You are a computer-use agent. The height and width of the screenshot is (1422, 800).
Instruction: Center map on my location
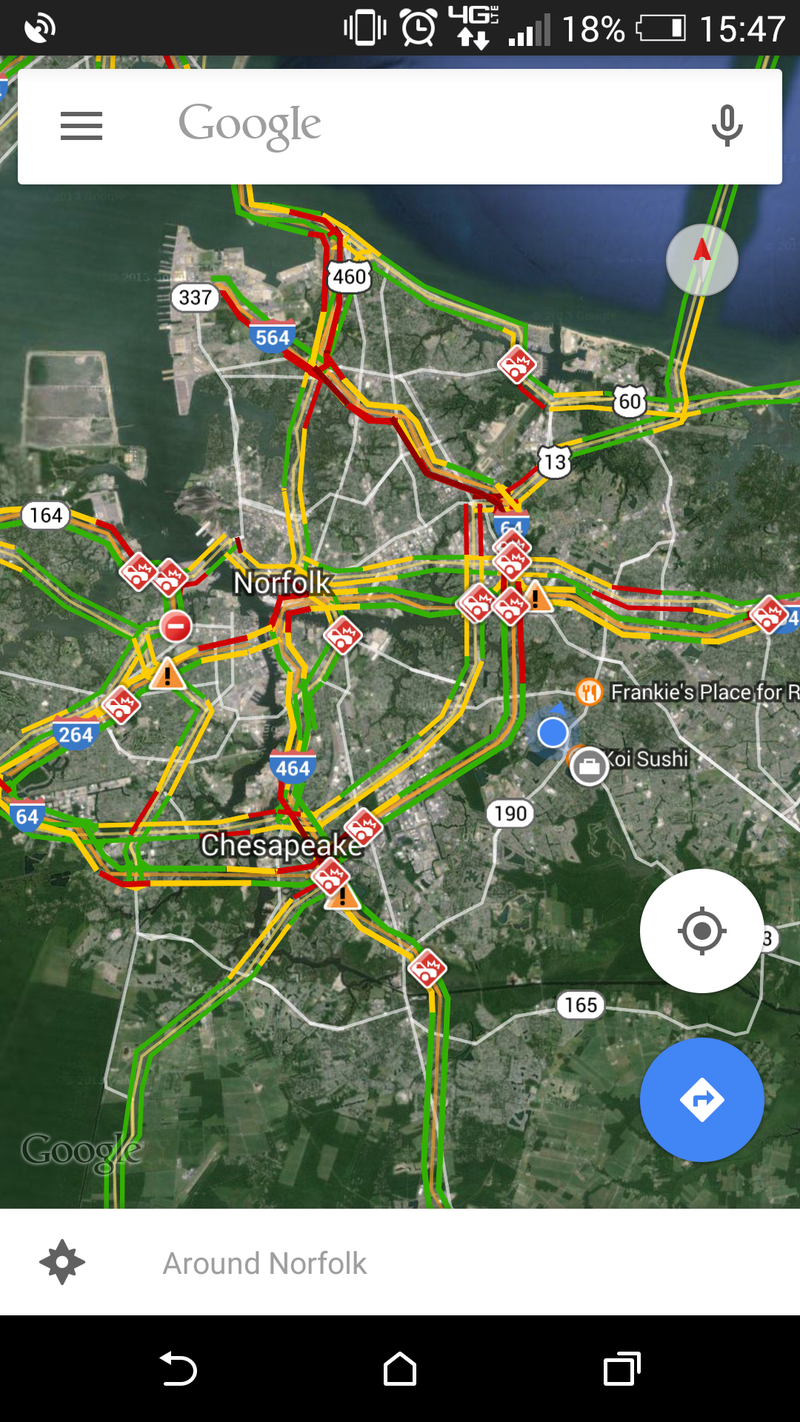click(702, 931)
